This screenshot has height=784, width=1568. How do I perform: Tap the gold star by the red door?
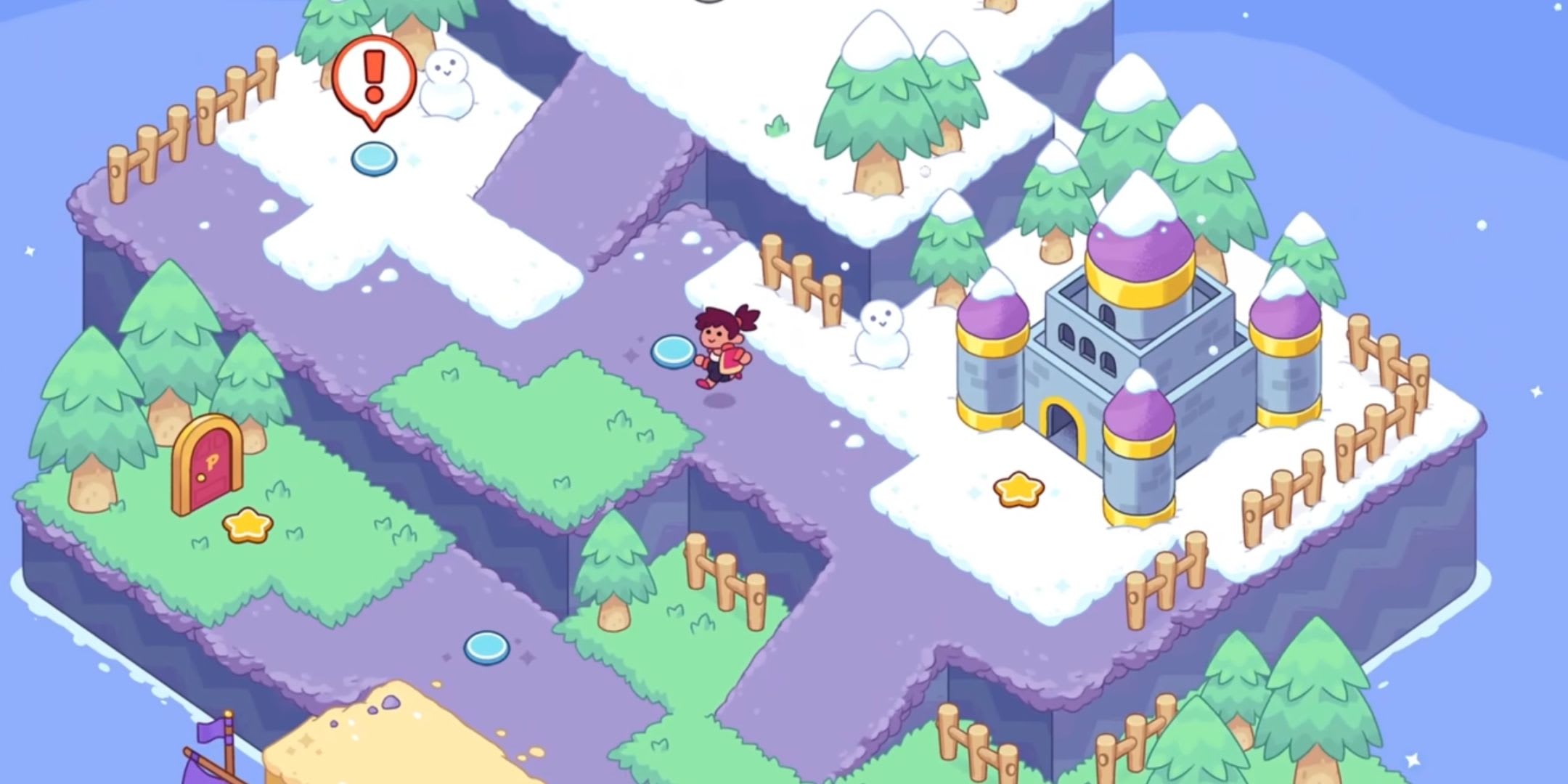click(x=247, y=525)
